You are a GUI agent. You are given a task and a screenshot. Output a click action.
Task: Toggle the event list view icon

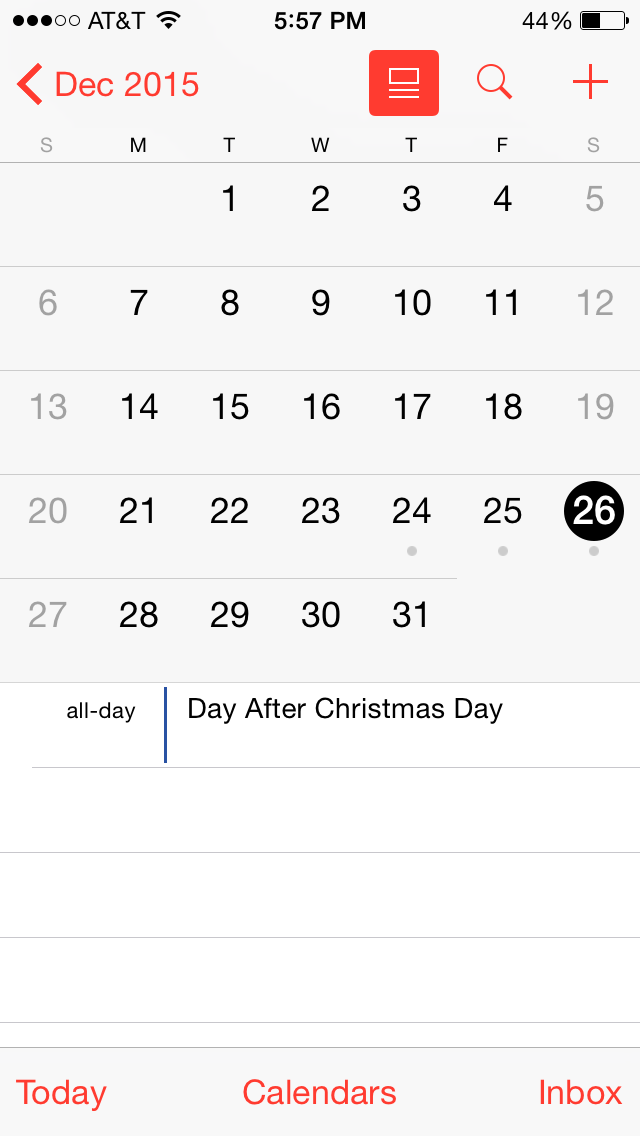click(403, 83)
